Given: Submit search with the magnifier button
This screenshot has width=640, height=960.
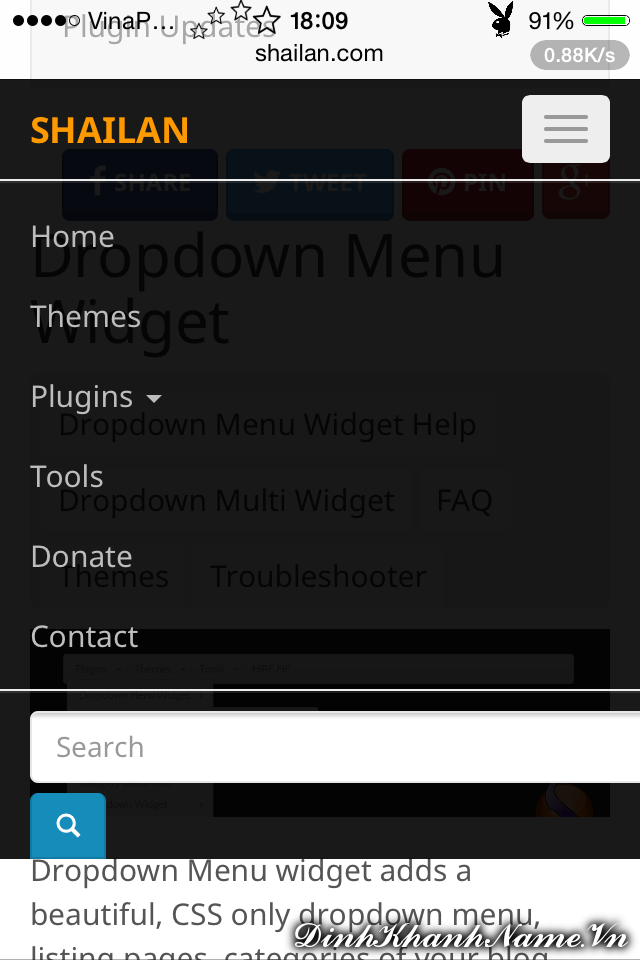Looking at the screenshot, I should coord(68,825).
